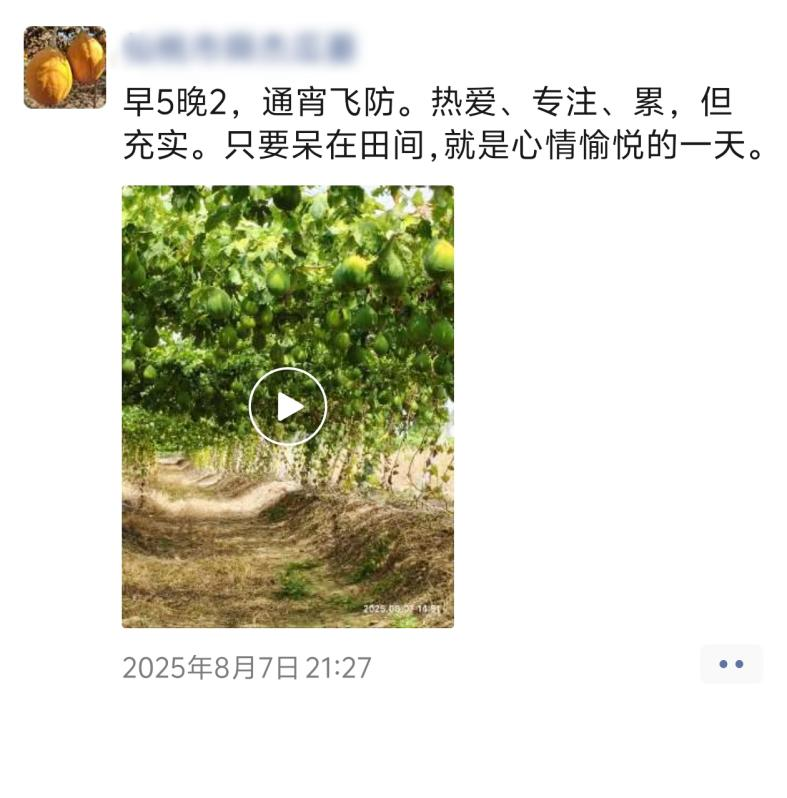Play the orchard video in the post
The height and width of the screenshot is (798, 787).
288,406
